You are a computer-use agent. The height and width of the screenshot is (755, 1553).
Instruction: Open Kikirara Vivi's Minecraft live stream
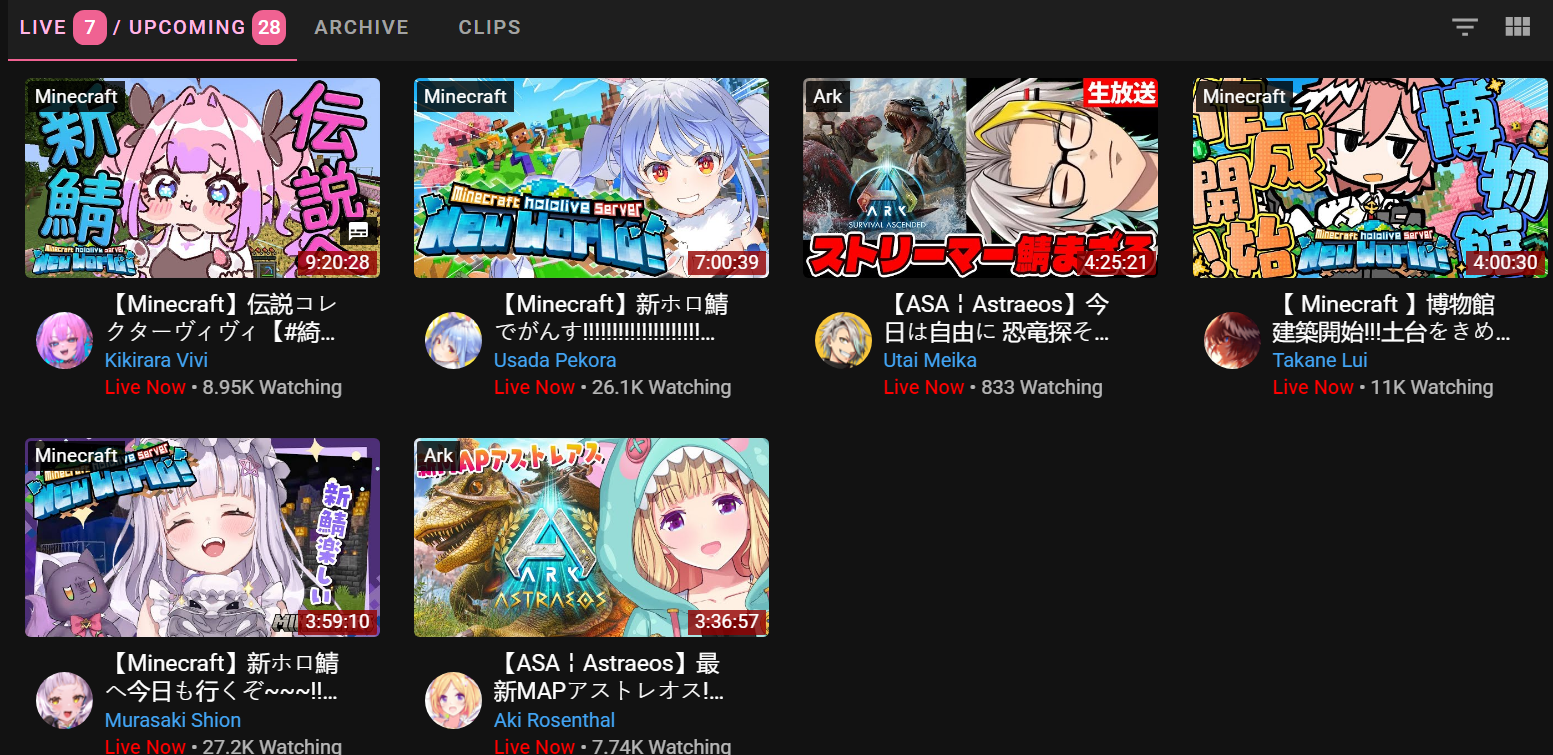(202, 178)
